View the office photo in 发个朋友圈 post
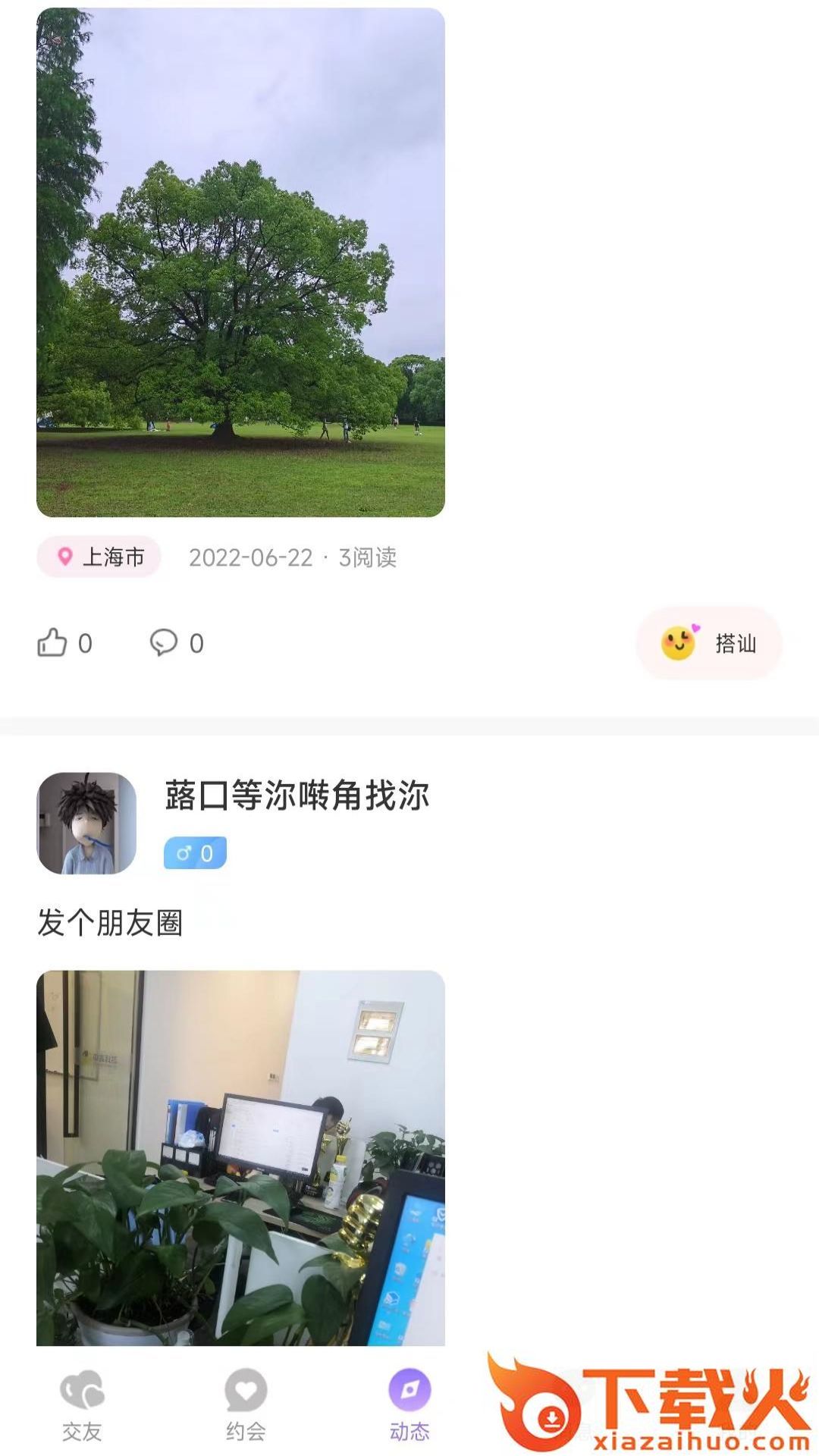This screenshot has height=1456, width=819. pyautogui.click(x=240, y=1157)
